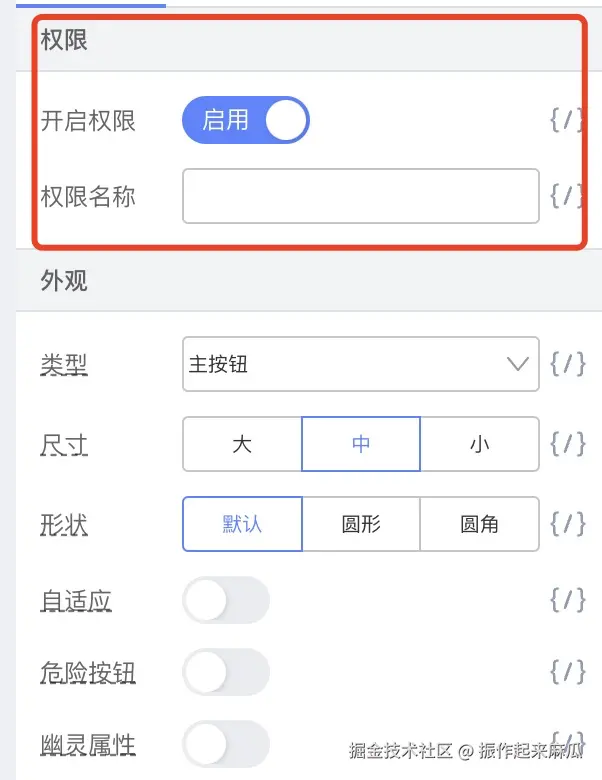The height and width of the screenshot is (780, 602).
Task: Select size 小
Action: pos(479,444)
